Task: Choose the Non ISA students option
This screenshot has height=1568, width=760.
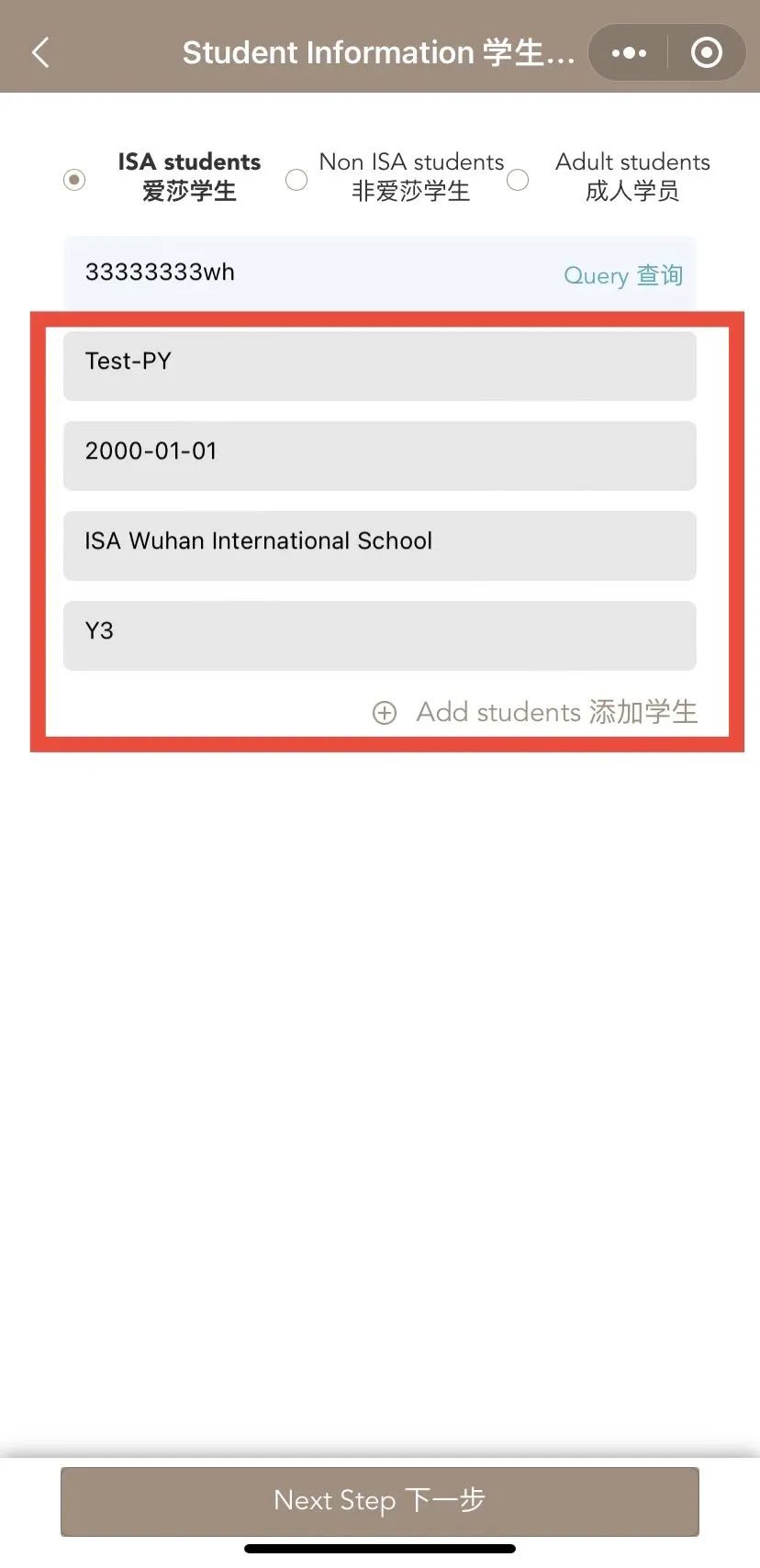Action: coord(296,180)
